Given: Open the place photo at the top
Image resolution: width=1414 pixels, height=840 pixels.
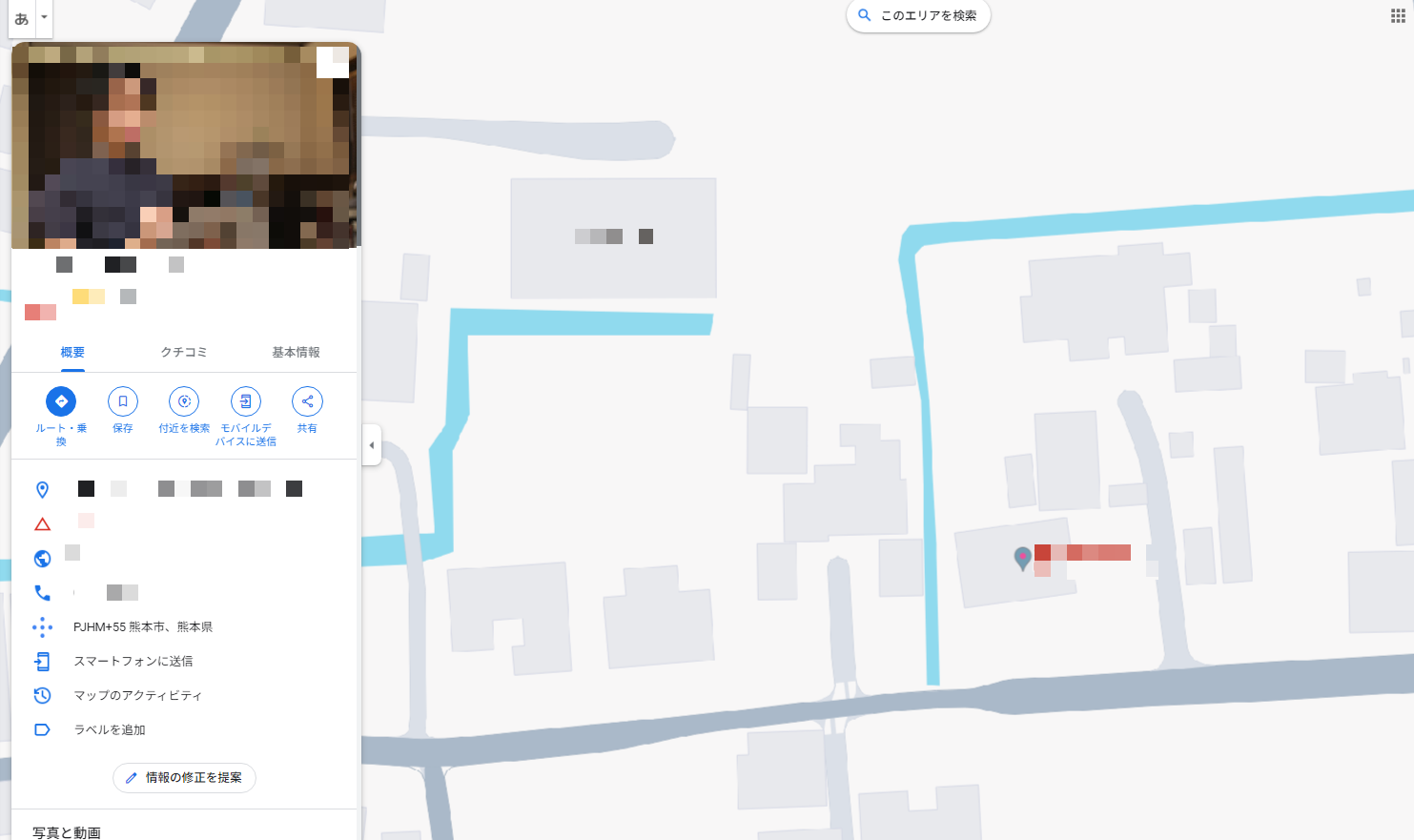Looking at the screenshot, I should coord(186,145).
